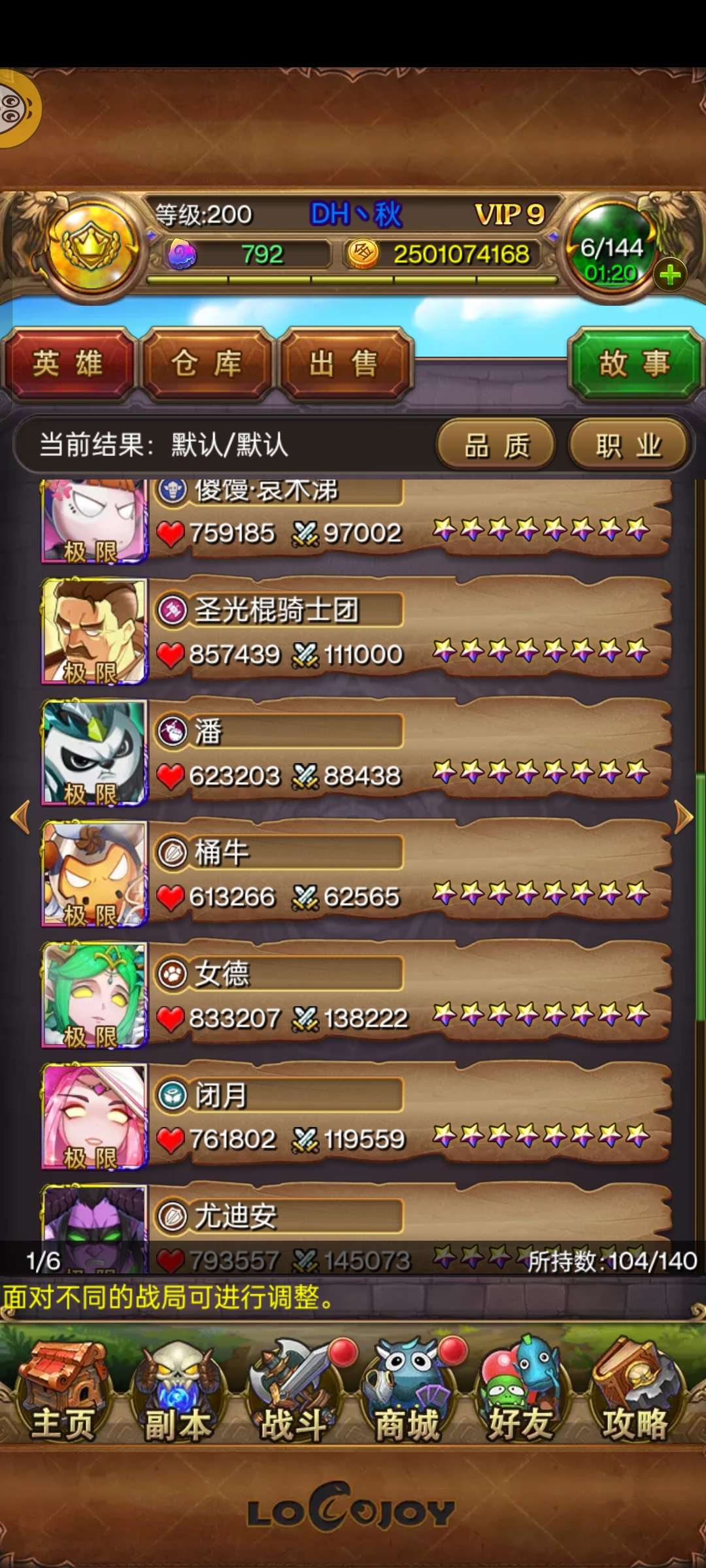The width and height of the screenshot is (706, 1568).
Task: Go to previous page with left arrow
Action: (x=21, y=817)
